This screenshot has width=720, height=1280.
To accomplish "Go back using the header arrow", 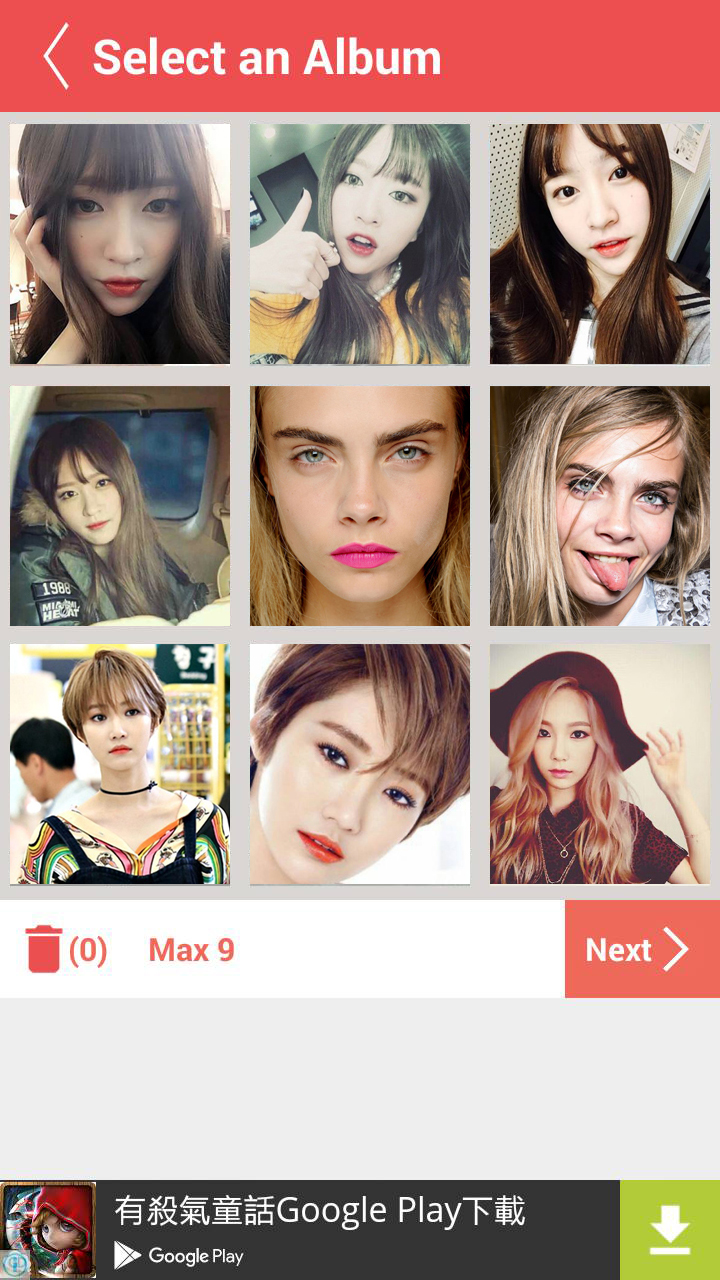I will pyautogui.click(x=57, y=57).
